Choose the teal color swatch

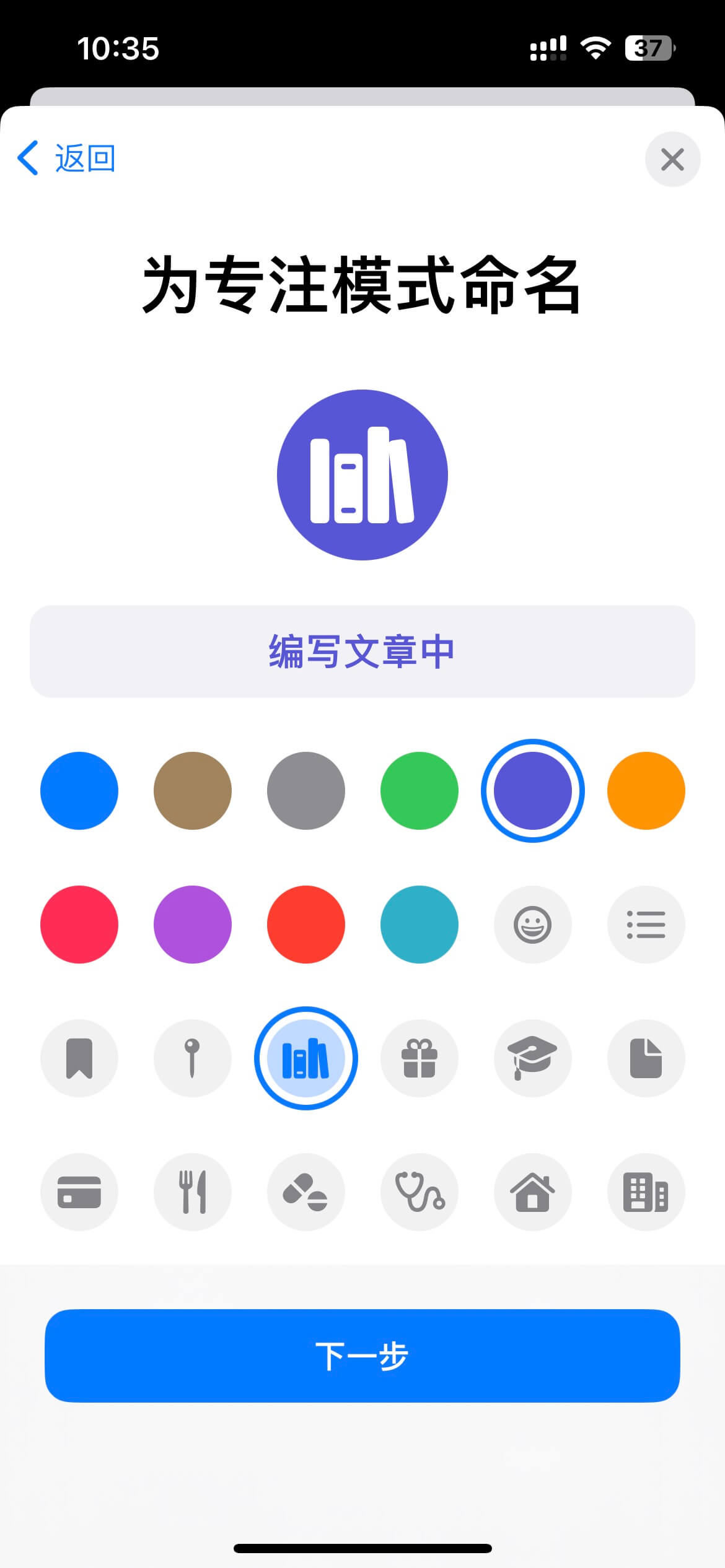pos(419,925)
